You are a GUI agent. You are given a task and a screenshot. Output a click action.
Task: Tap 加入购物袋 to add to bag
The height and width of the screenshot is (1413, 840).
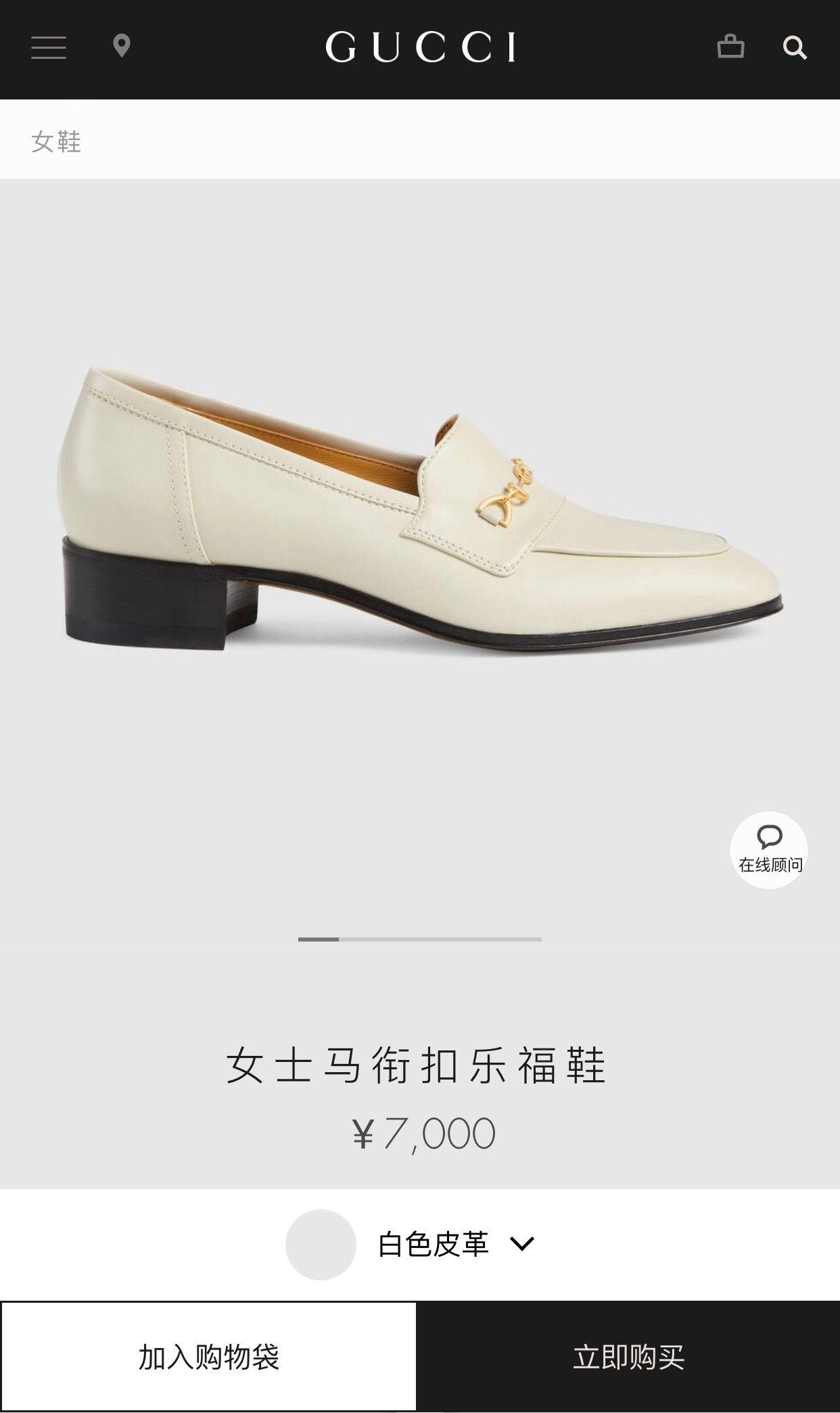(208, 1357)
